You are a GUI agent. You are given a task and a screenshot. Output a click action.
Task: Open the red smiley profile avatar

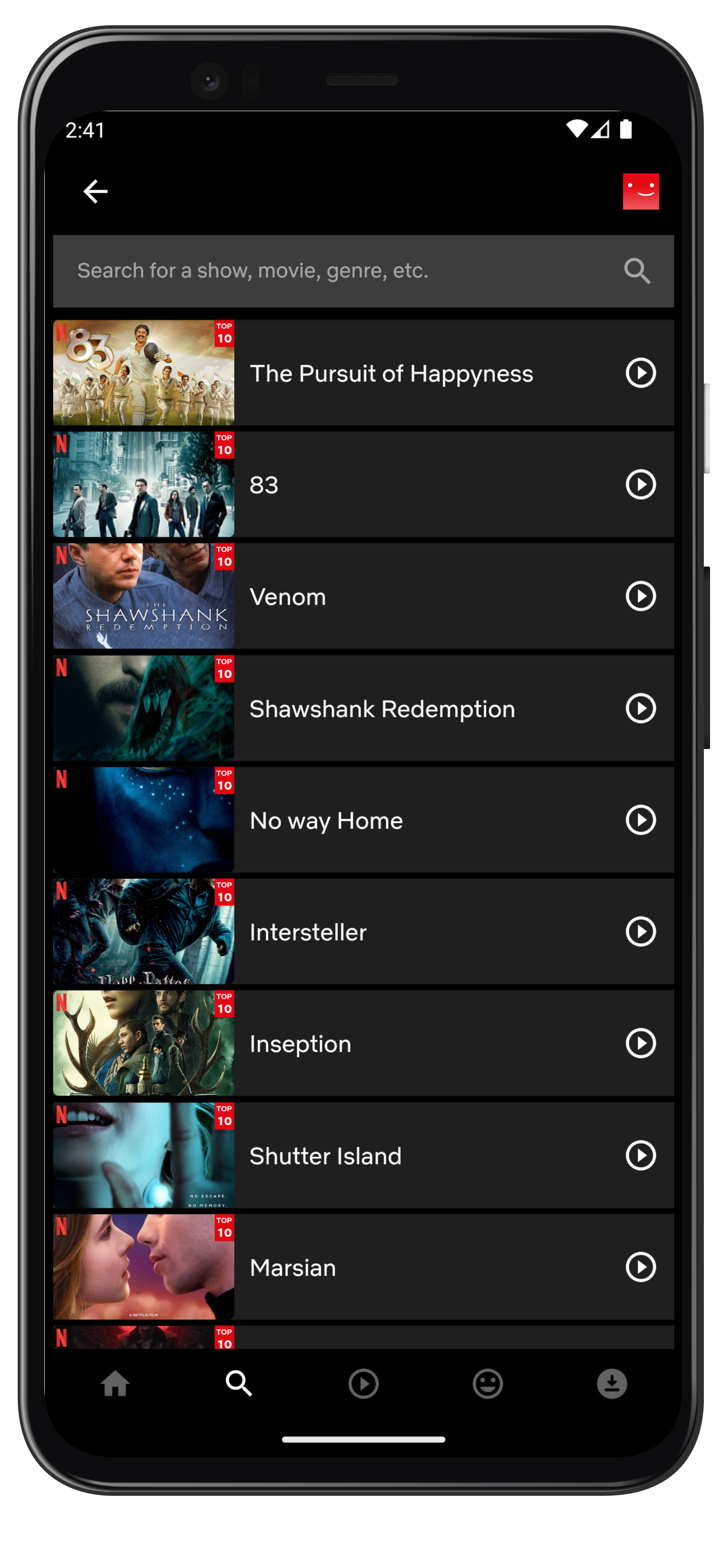click(640, 191)
